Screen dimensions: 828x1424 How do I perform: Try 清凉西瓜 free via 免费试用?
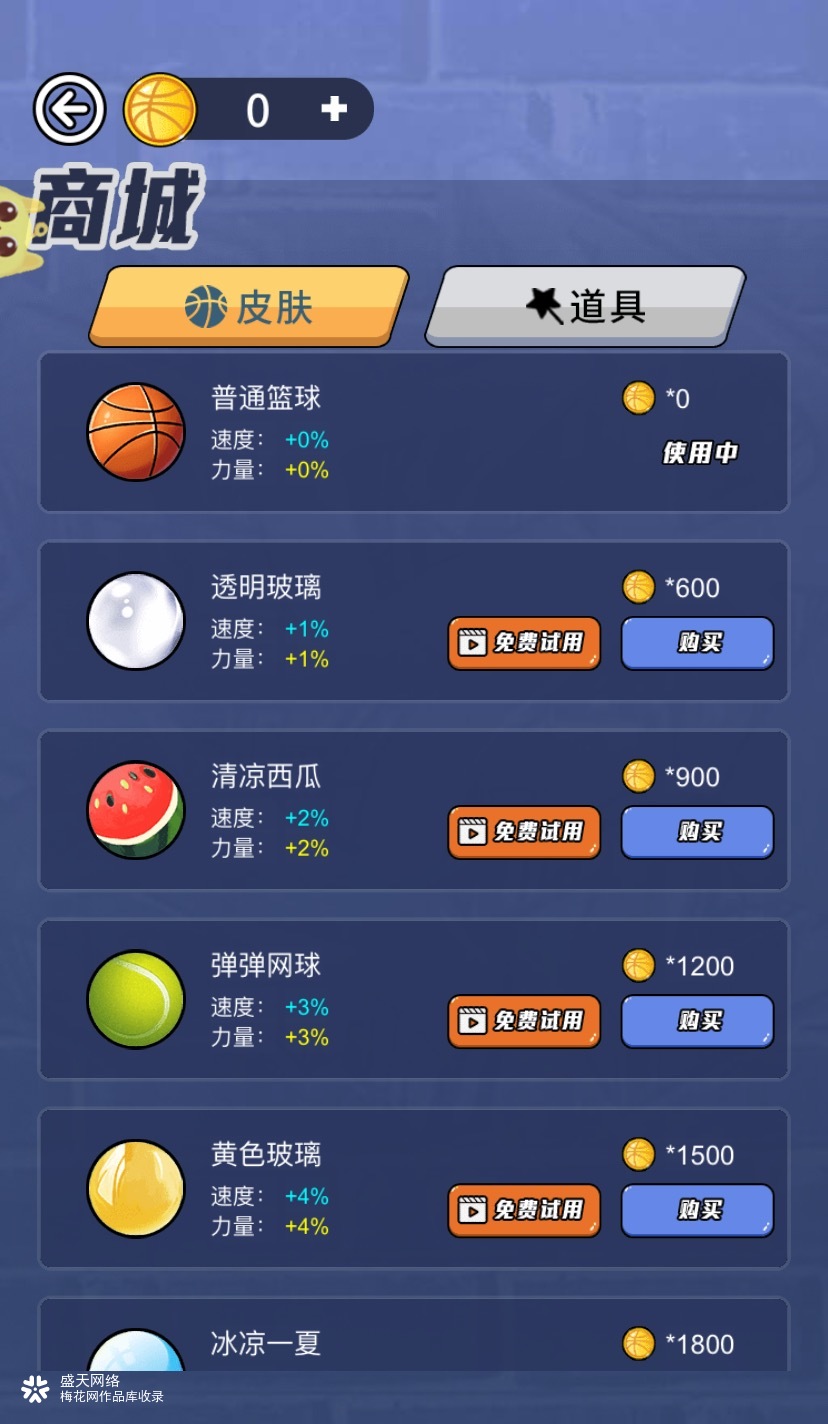524,832
